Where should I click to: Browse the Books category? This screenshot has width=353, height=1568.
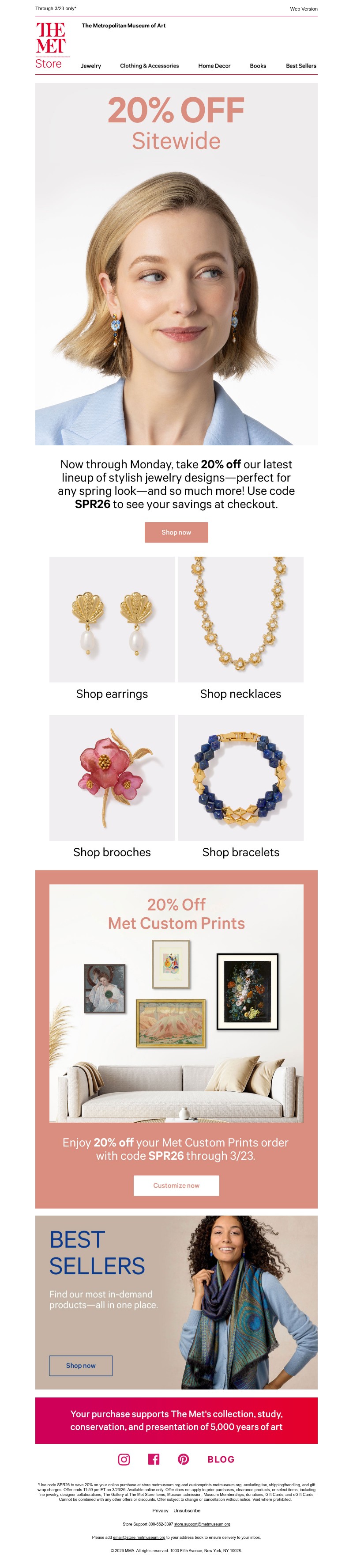258,66
